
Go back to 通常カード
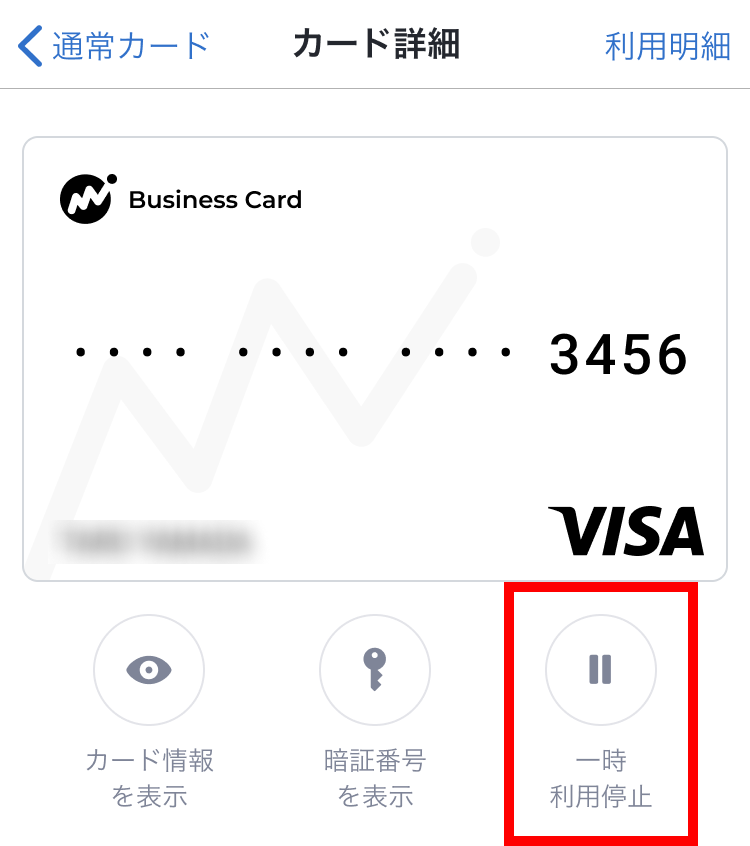tap(115, 47)
